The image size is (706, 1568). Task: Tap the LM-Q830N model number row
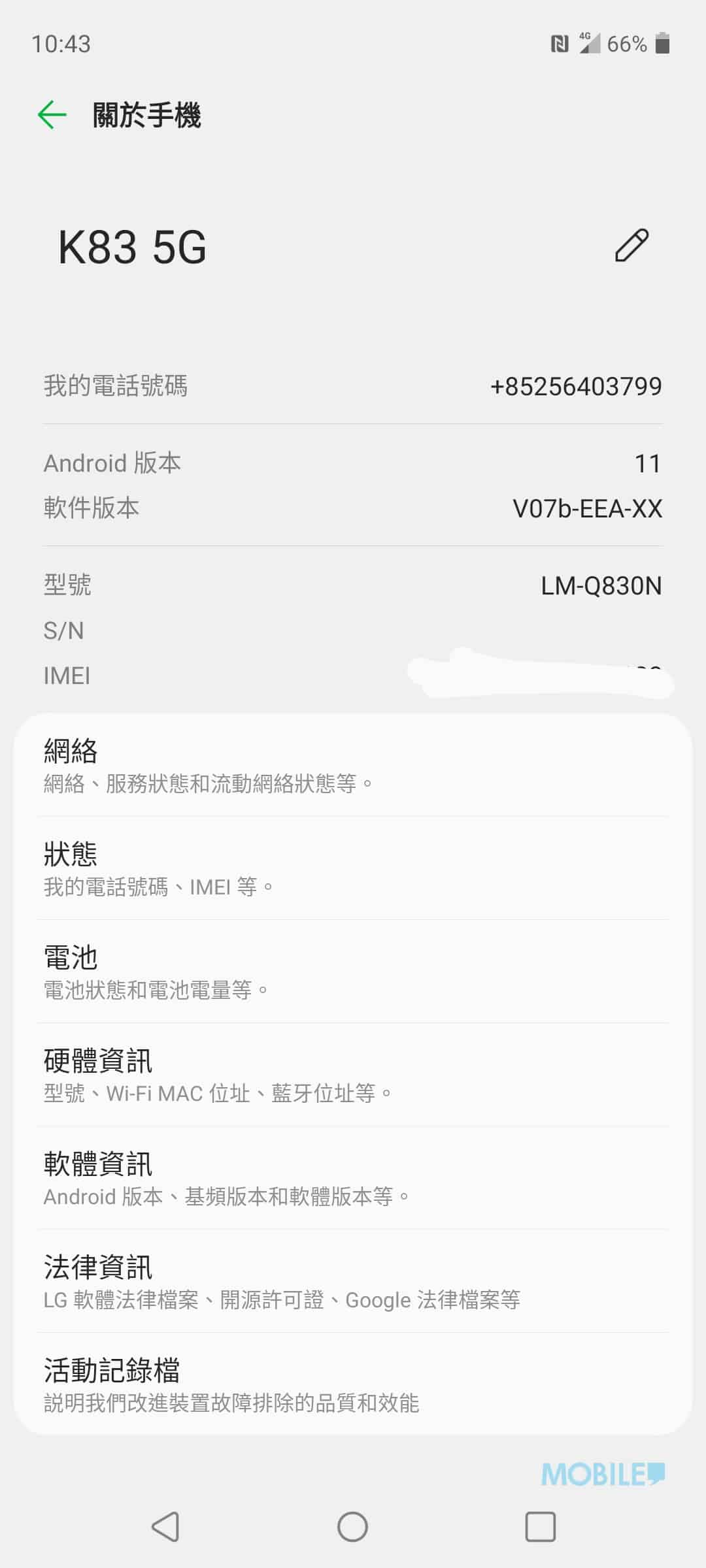(x=353, y=585)
